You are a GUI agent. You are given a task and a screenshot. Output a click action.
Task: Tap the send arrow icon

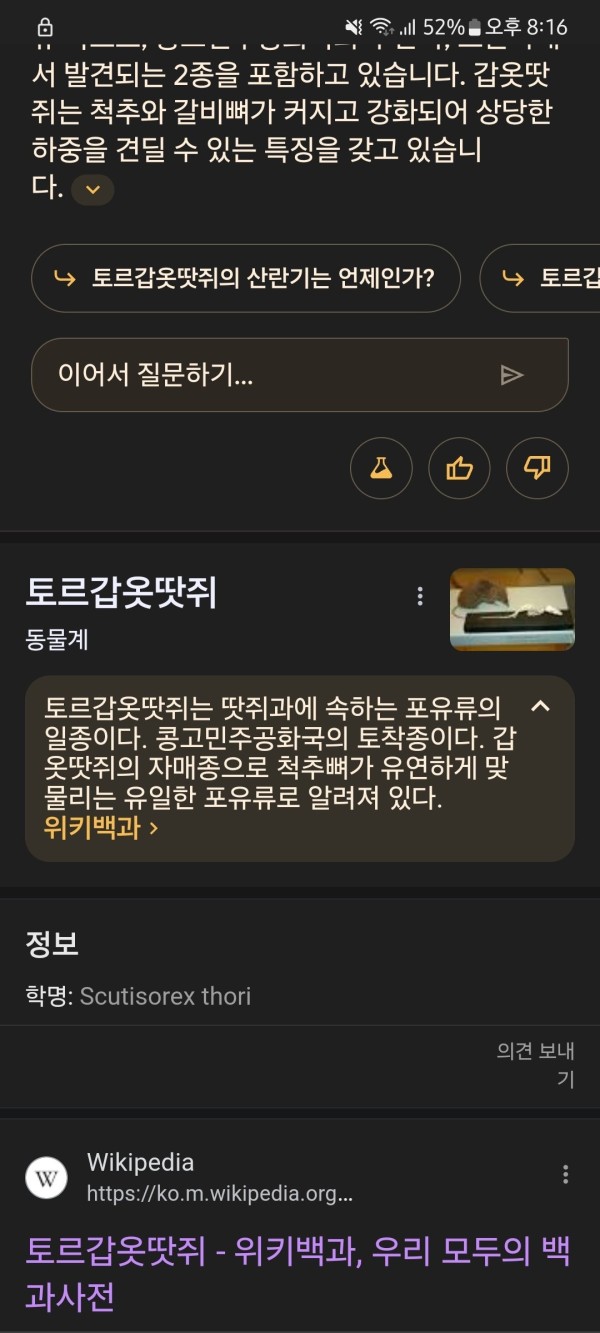tap(511, 375)
